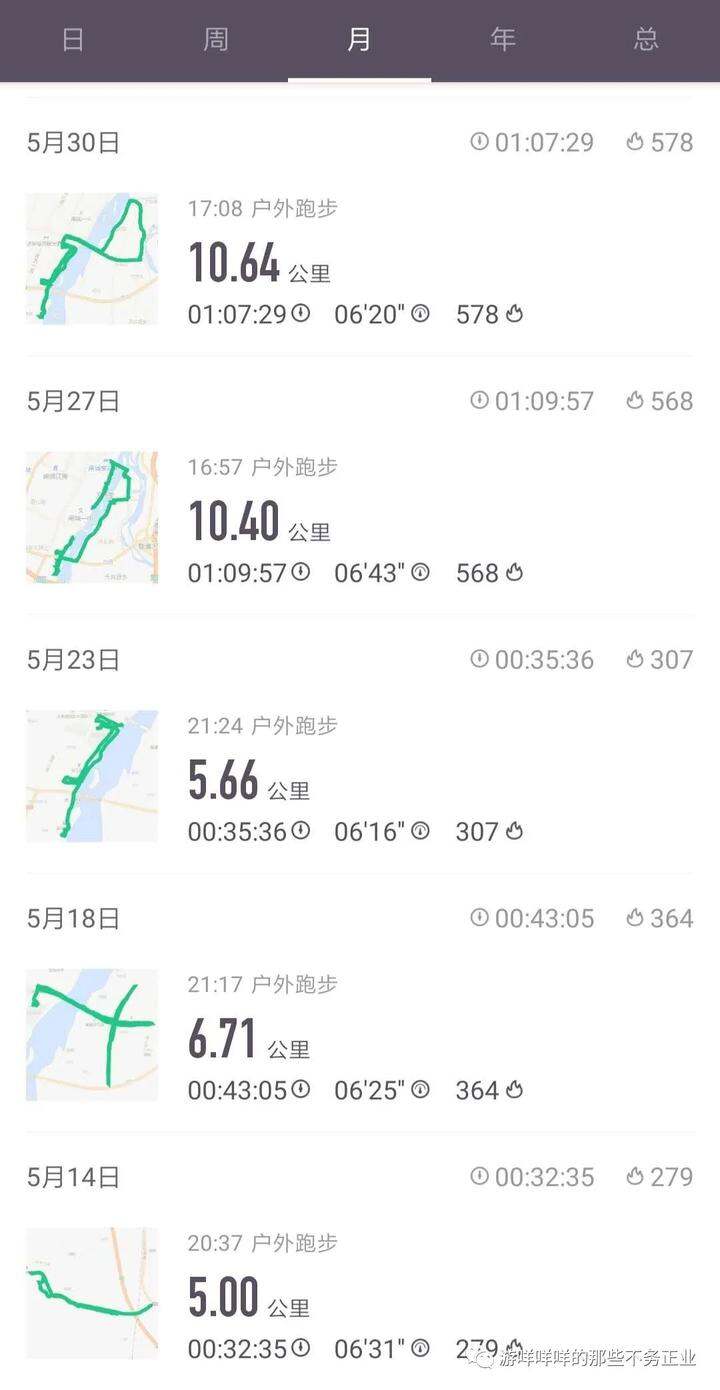Open the 5.00 公里 run on 5月14日
720x1390 pixels.
(360, 1294)
